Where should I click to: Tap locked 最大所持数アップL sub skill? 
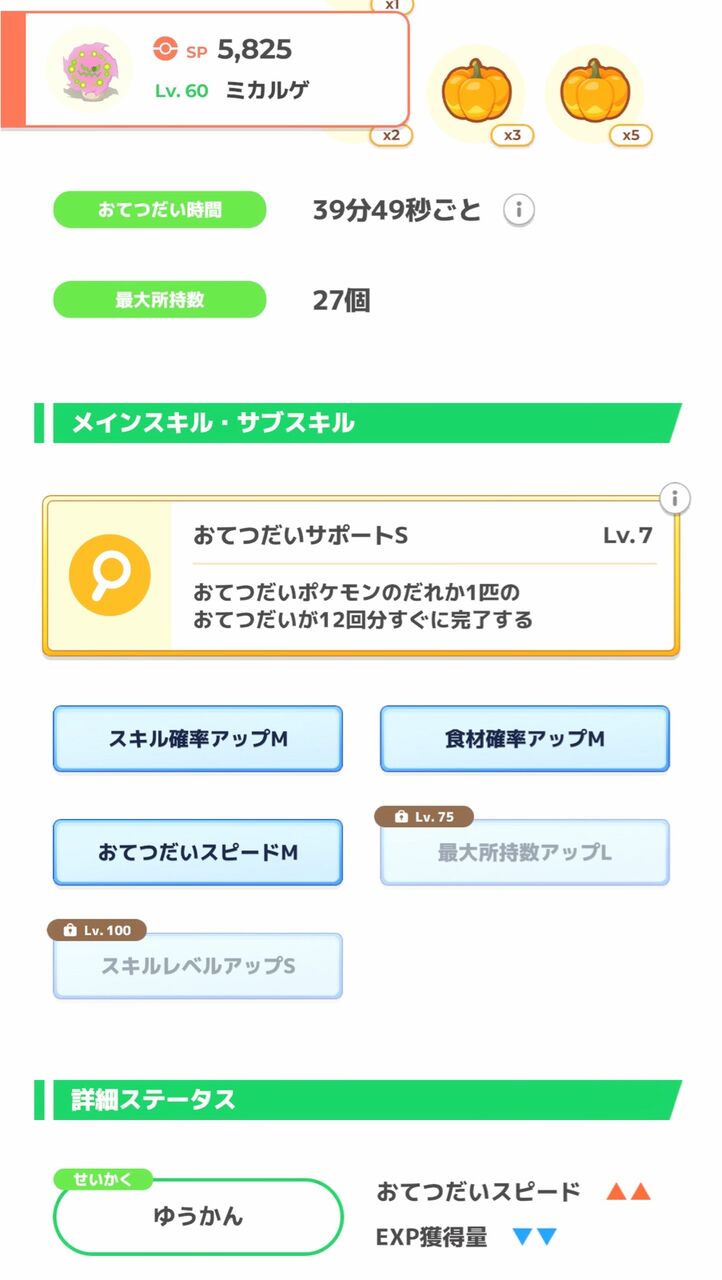pos(525,853)
